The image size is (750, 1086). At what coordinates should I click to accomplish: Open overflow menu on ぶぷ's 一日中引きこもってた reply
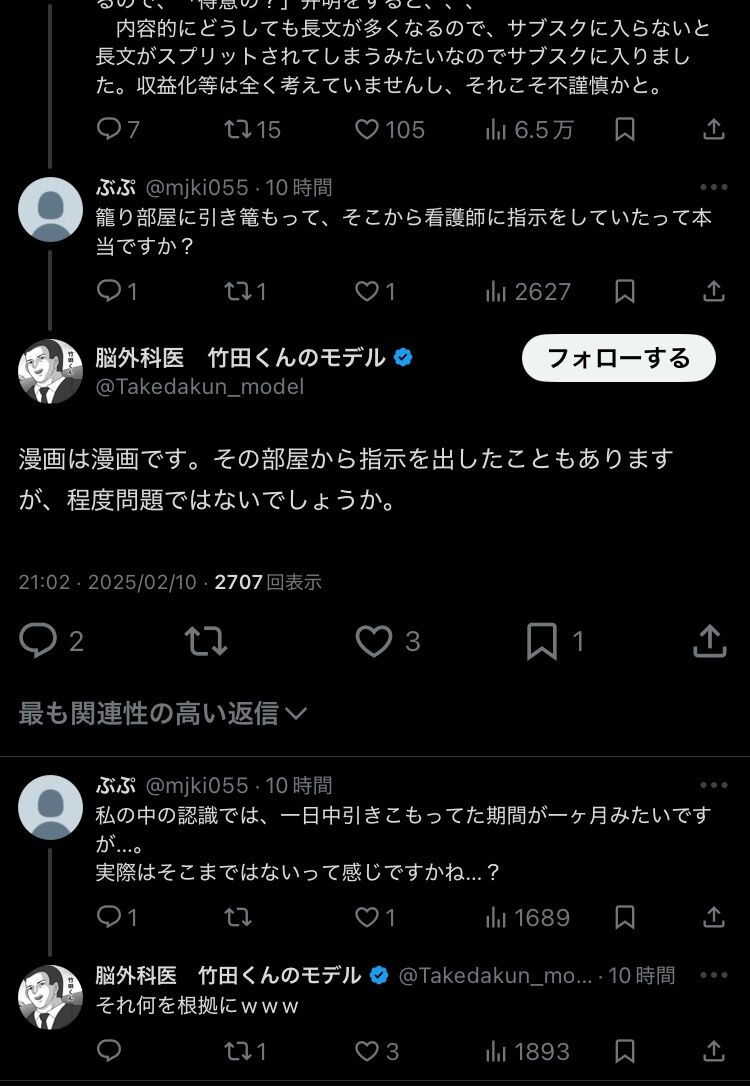tap(713, 785)
